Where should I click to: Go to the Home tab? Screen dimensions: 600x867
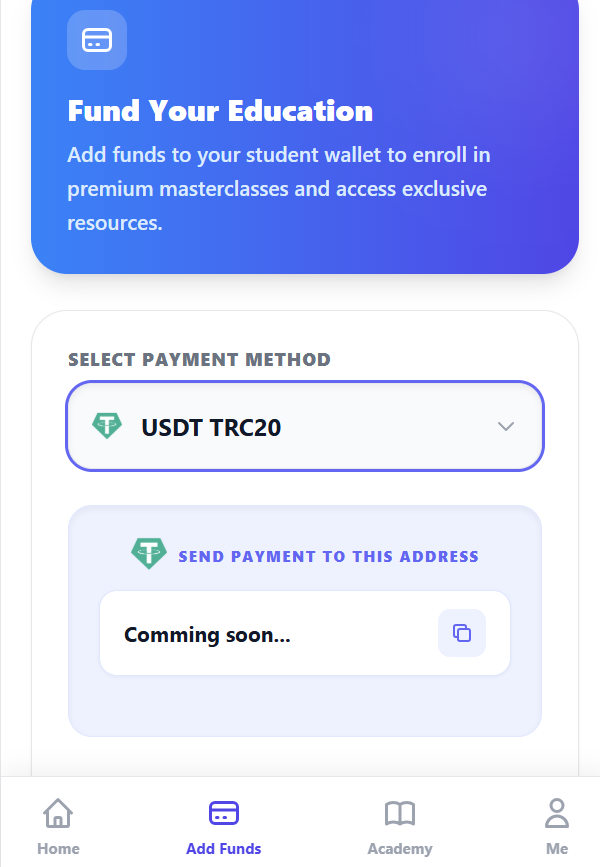(x=58, y=826)
